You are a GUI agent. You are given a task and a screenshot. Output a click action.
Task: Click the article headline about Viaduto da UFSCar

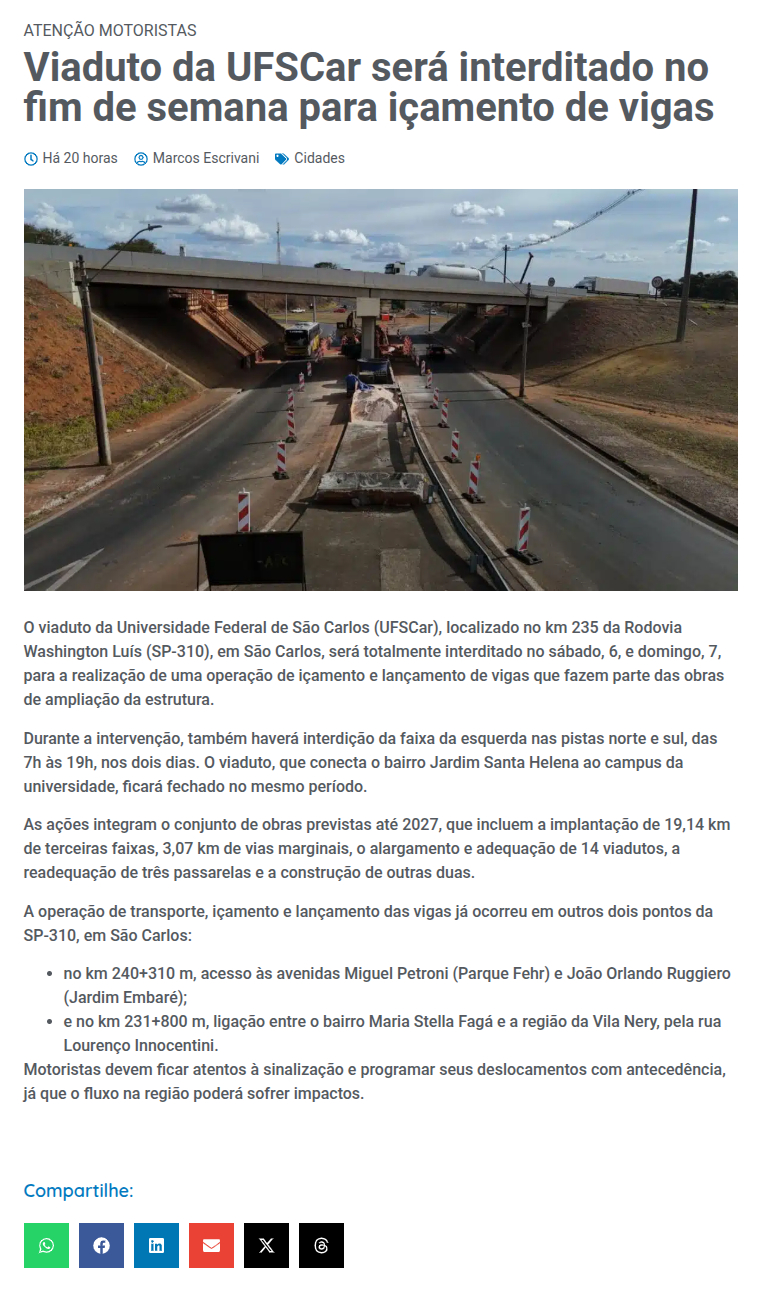click(370, 90)
